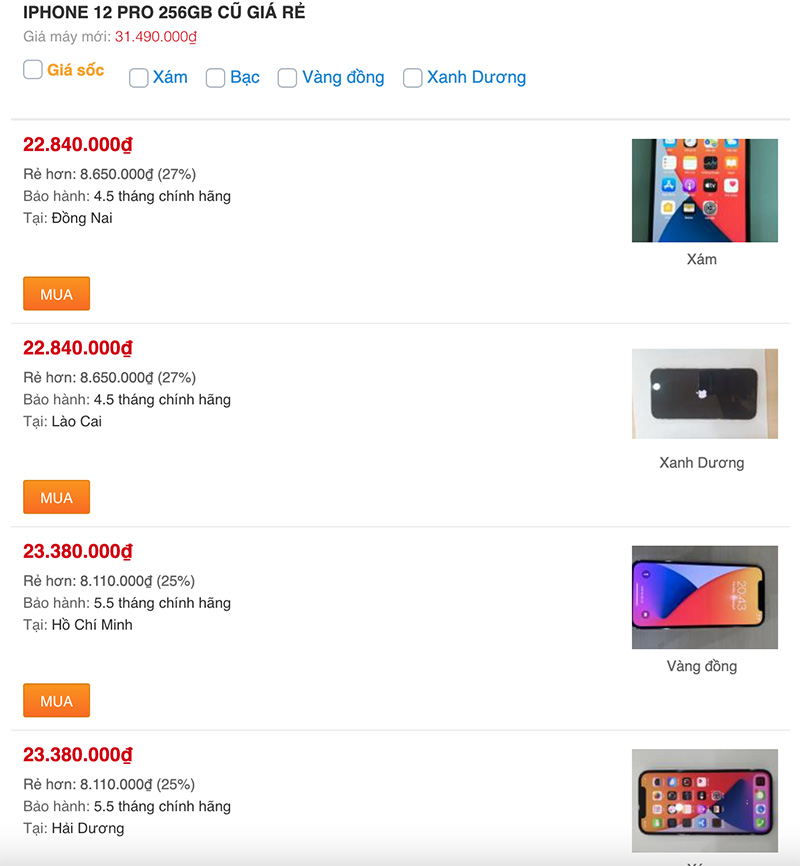The image size is (800, 866).
Task: Enable the Vàng đồng filter
Action: 288,78
